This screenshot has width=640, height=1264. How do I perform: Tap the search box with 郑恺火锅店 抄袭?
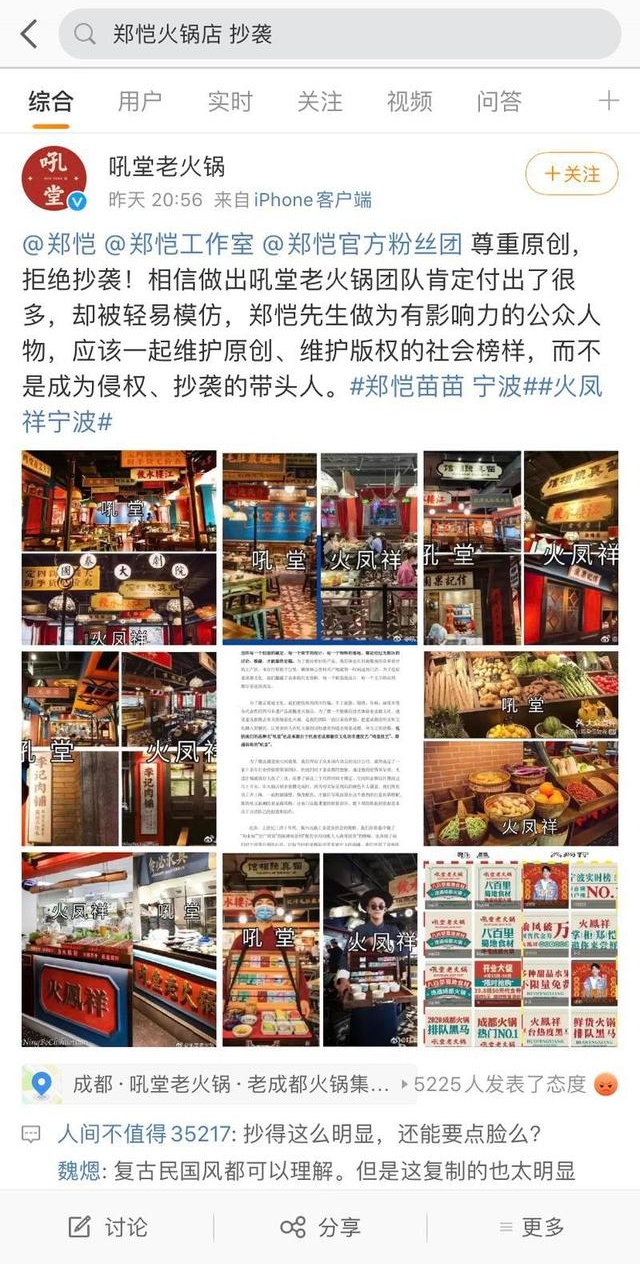point(340,34)
